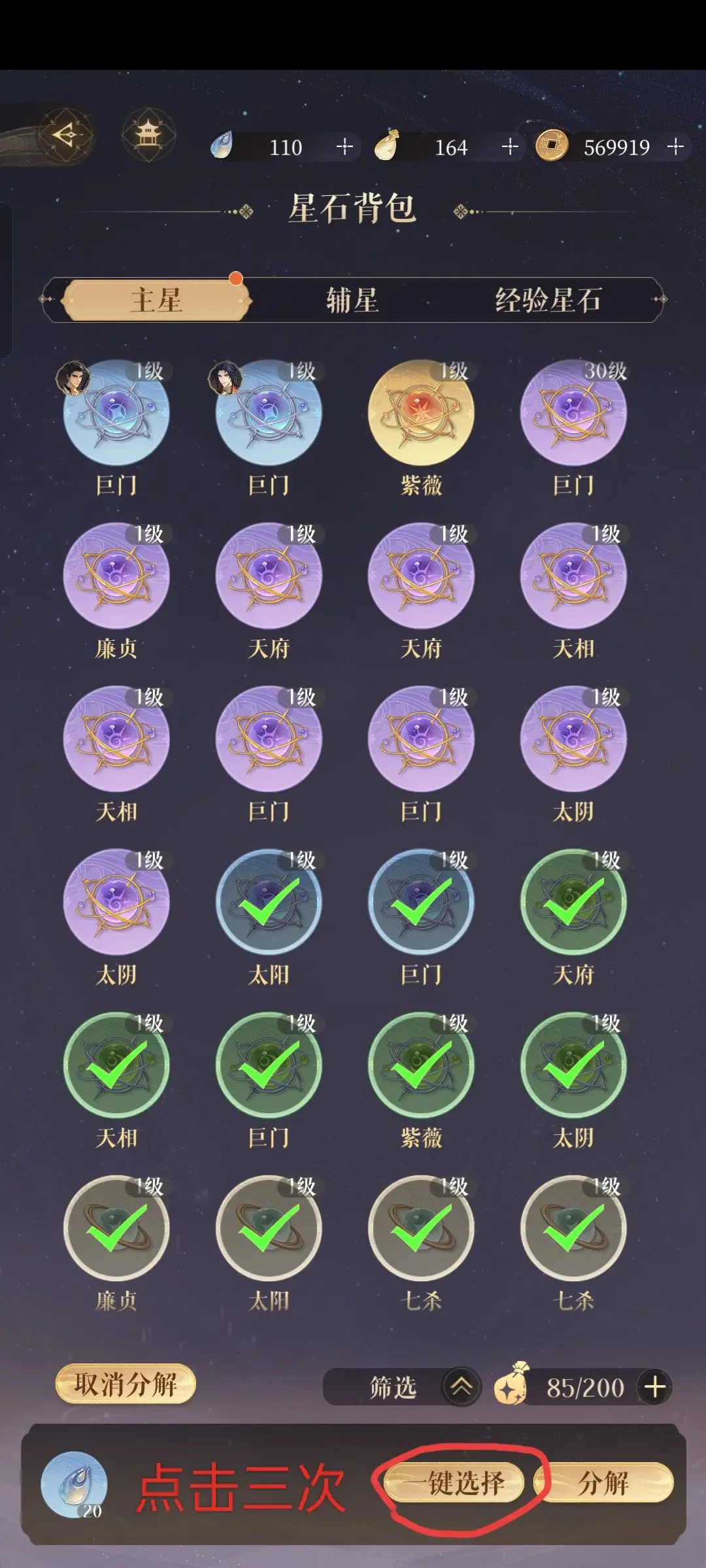Expand bag capacity with the plus button
The image size is (706, 1568).
[x=655, y=1386]
